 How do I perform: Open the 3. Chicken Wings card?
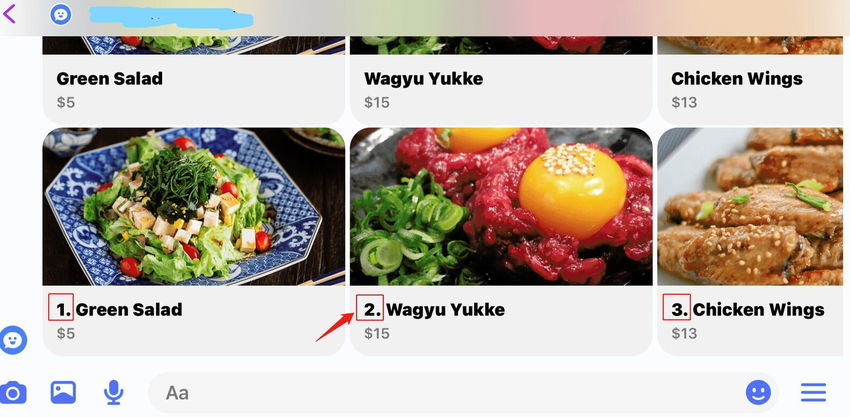(752, 240)
